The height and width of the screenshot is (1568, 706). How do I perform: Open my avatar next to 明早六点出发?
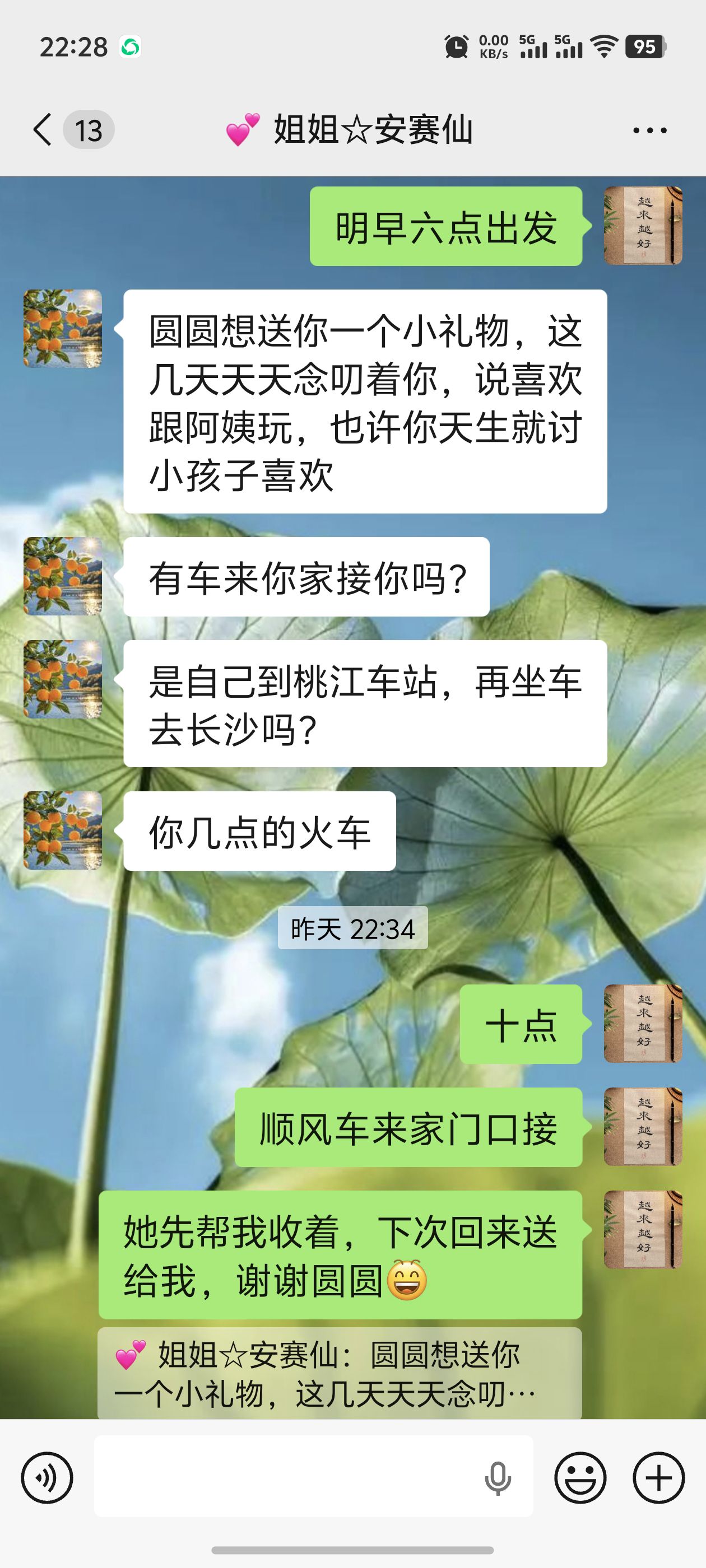[x=643, y=226]
